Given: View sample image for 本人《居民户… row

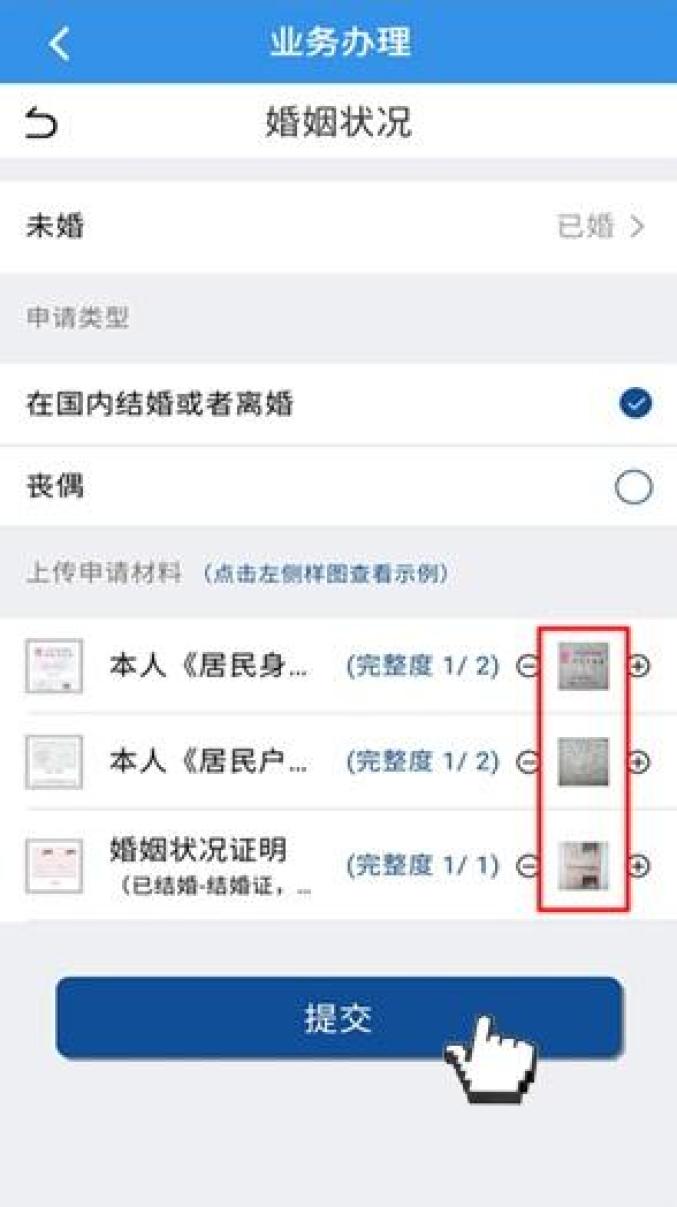Looking at the screenshot, I should pyautogui.click(x=54, y=762).
